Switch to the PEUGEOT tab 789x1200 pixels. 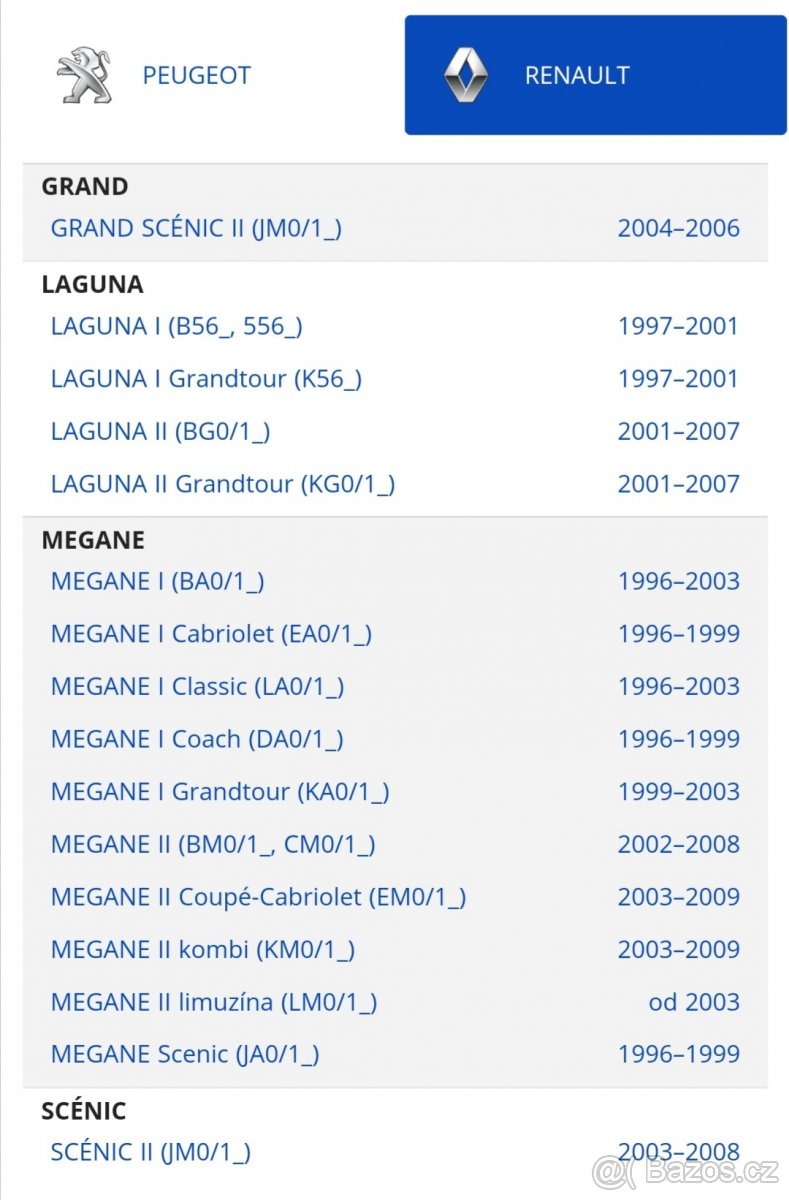pos(196,75)
